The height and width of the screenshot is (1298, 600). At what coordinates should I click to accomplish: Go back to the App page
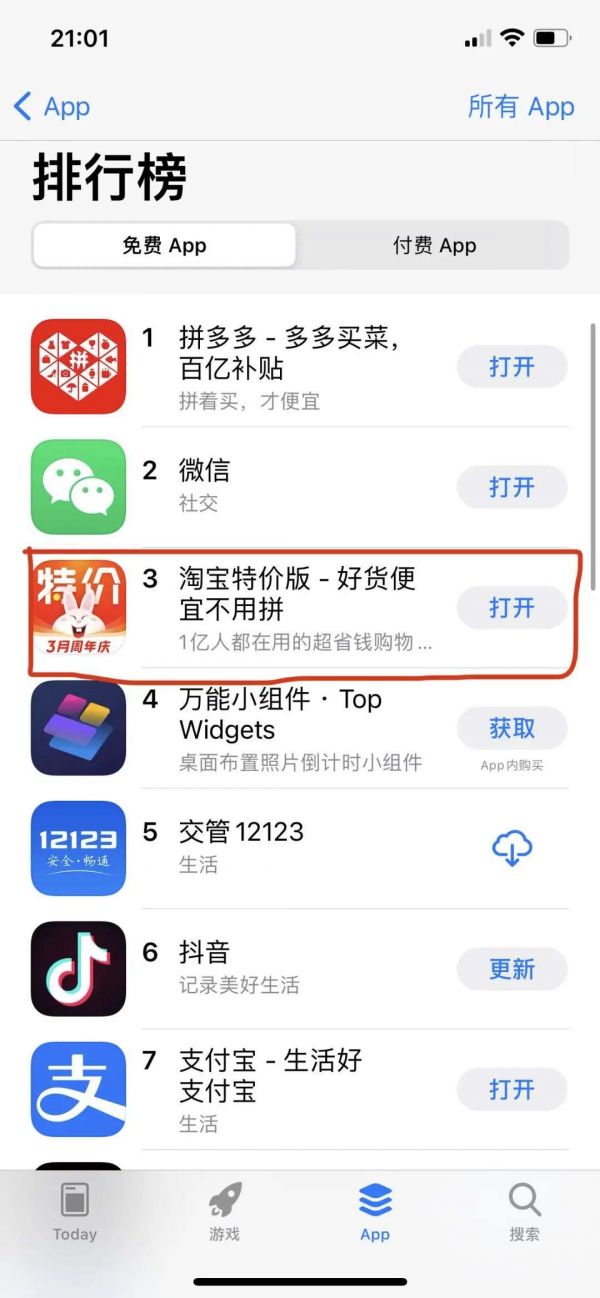pos(52,107)
